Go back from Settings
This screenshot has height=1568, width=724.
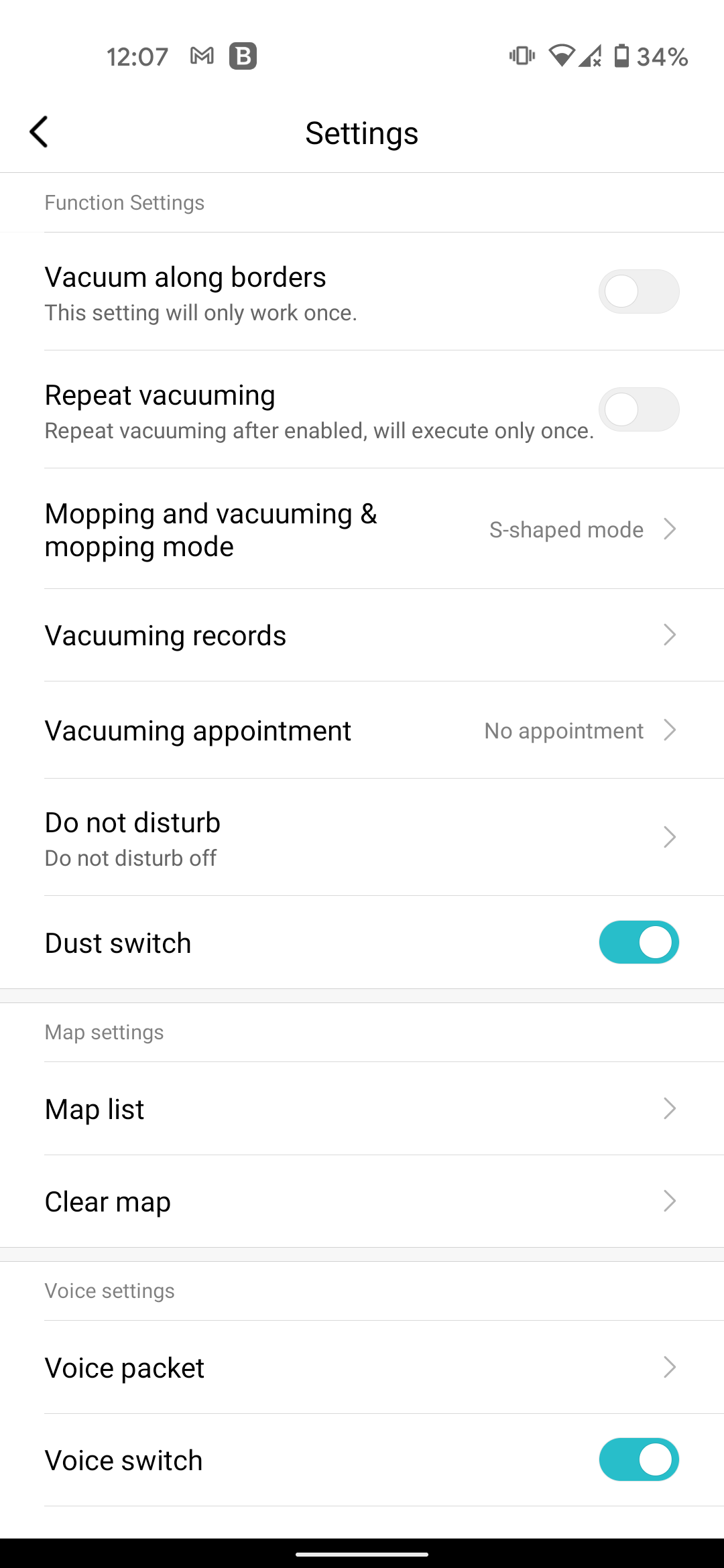(39, 132)
